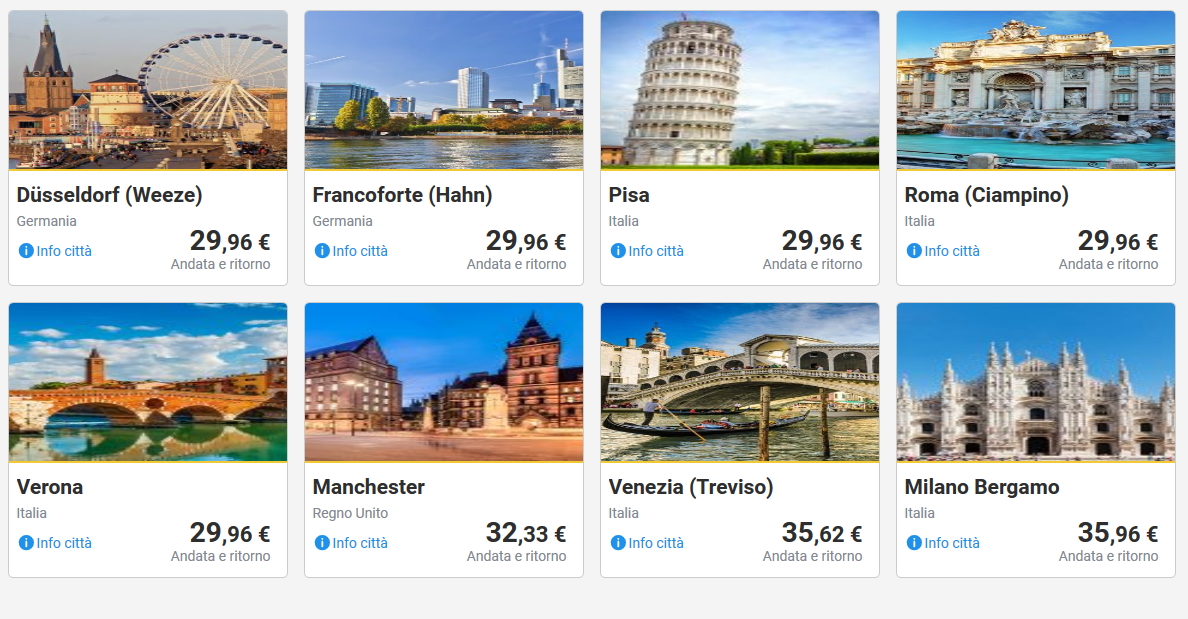View Info città for Milano Bergamo
Viewport: 1188px width, 619px height.
[944, 543]
